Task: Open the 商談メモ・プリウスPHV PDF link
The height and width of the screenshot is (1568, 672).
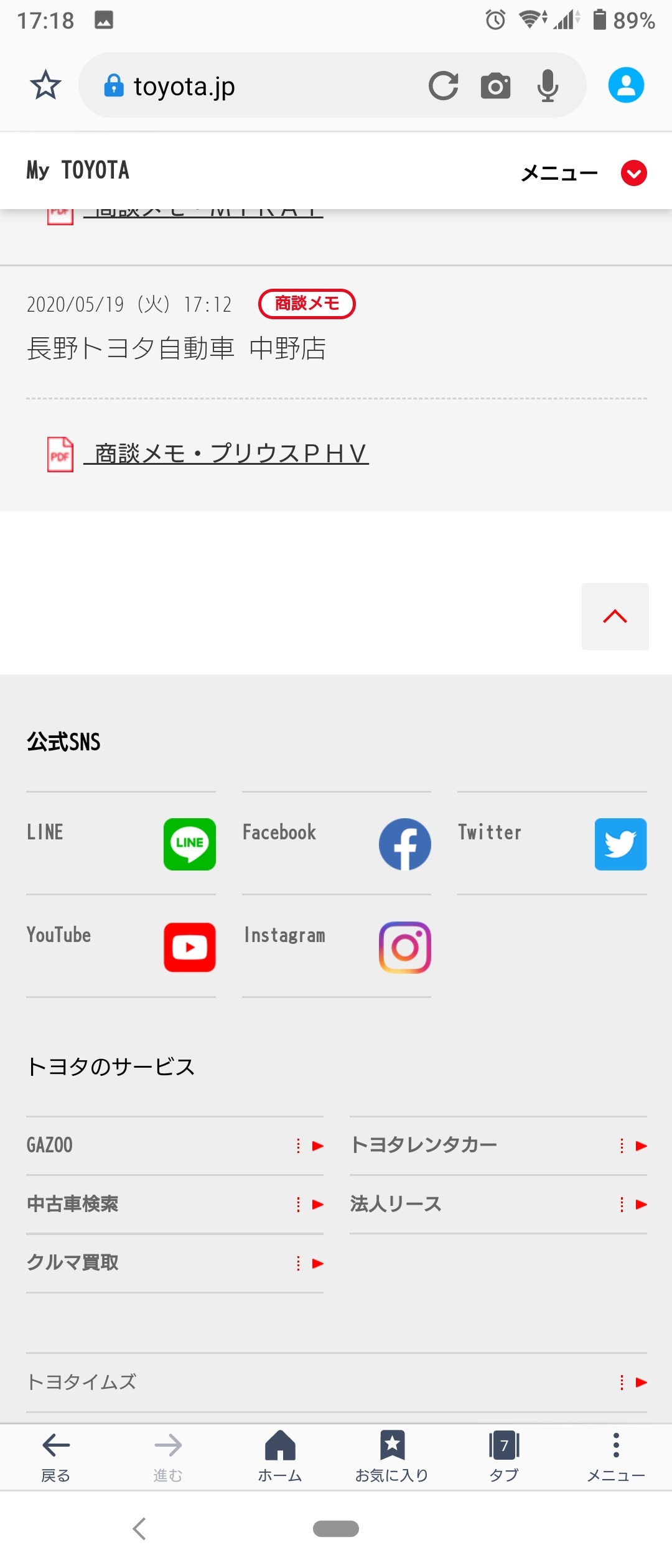Action: click(x=230, y=454)
